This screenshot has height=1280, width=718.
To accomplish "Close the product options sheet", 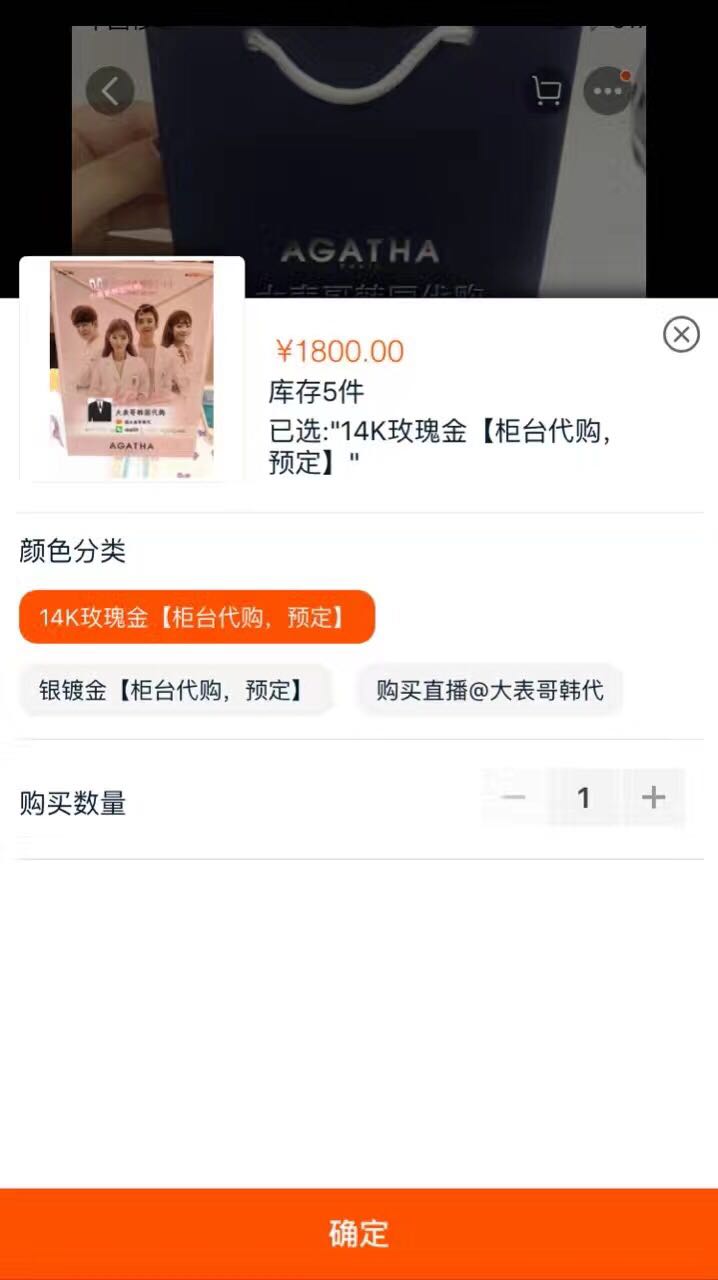I will pos(681,334).
